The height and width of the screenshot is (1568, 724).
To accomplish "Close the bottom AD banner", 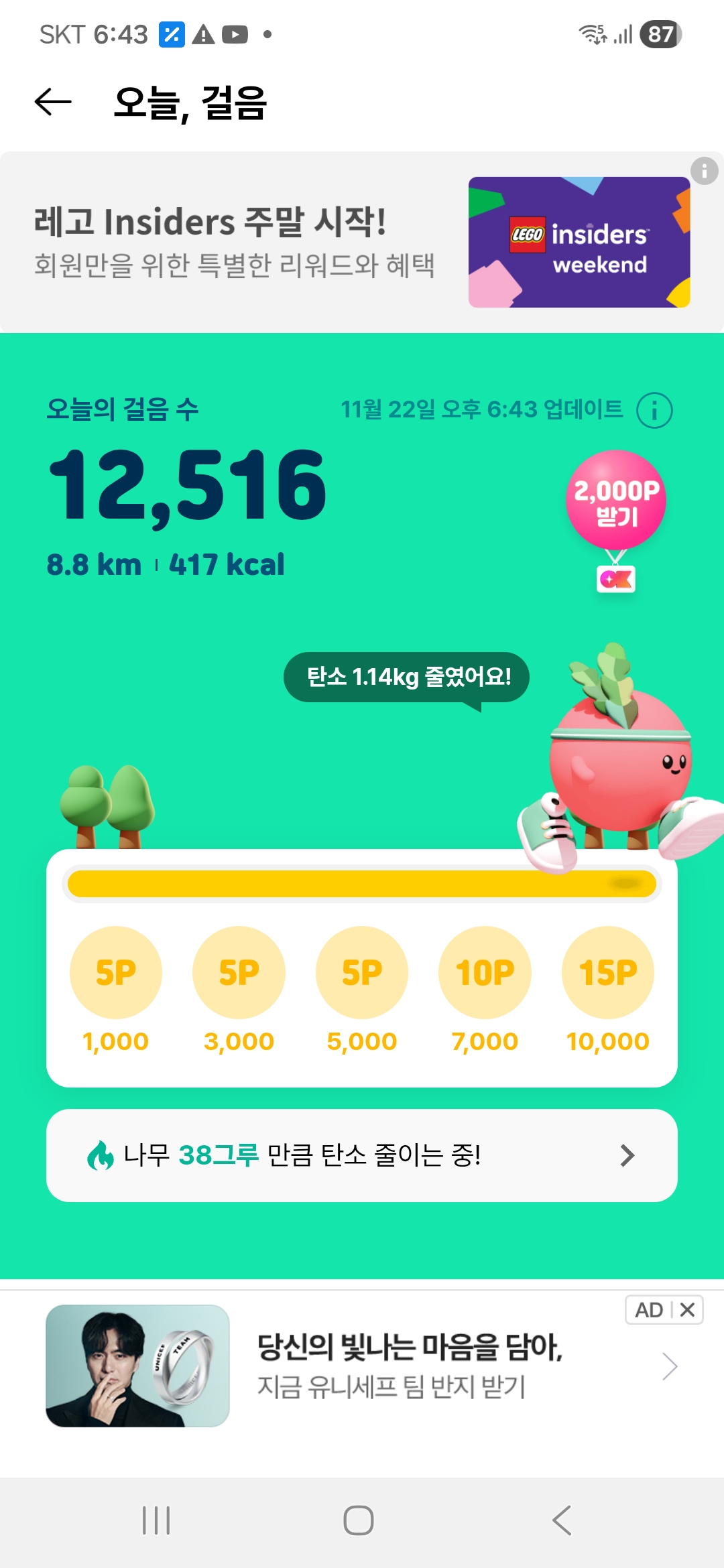I will 688,1310.
